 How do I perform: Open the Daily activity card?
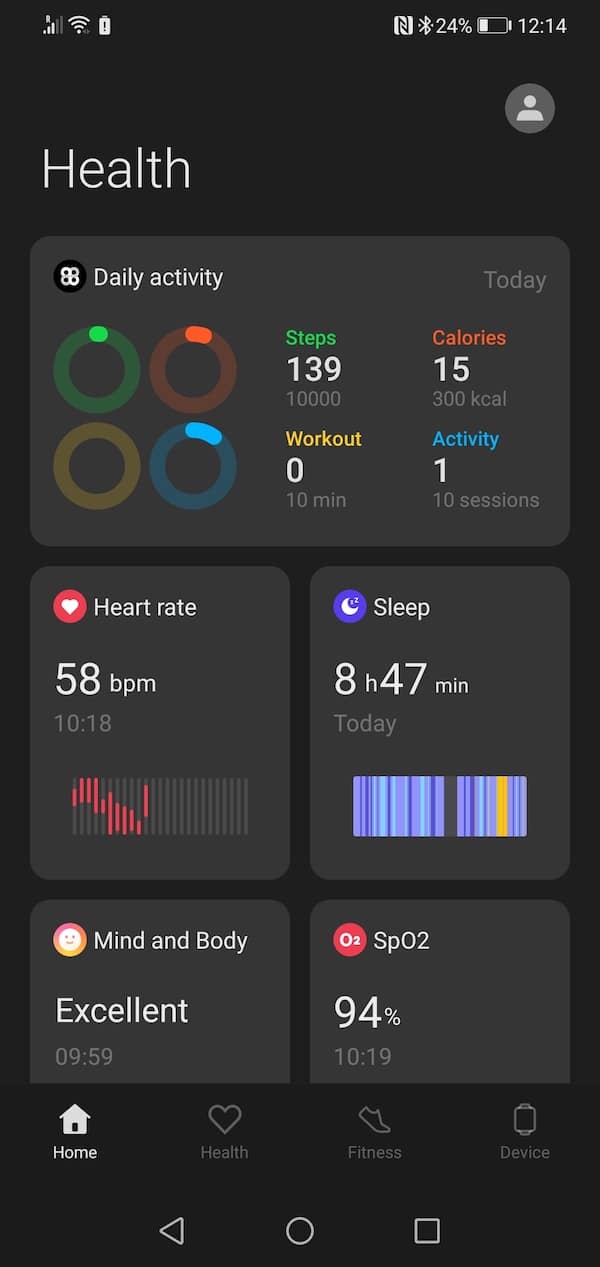pyautogui.click(x=300, y=391)
